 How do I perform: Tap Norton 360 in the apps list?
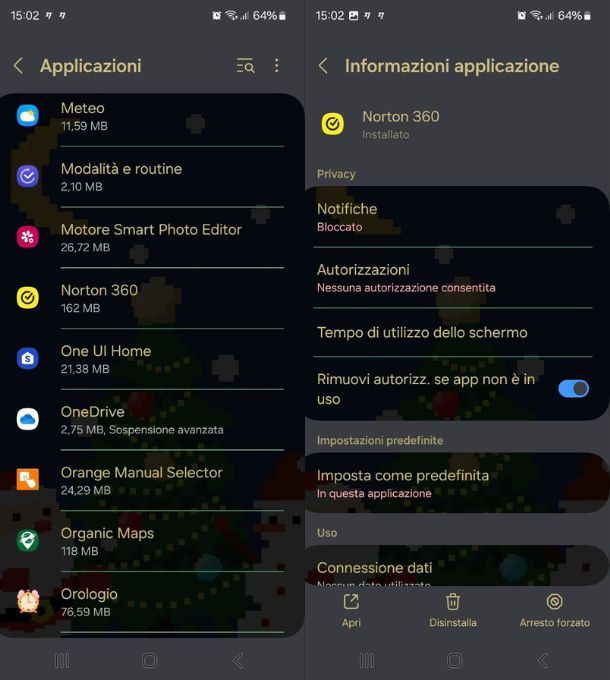point(150,298)
